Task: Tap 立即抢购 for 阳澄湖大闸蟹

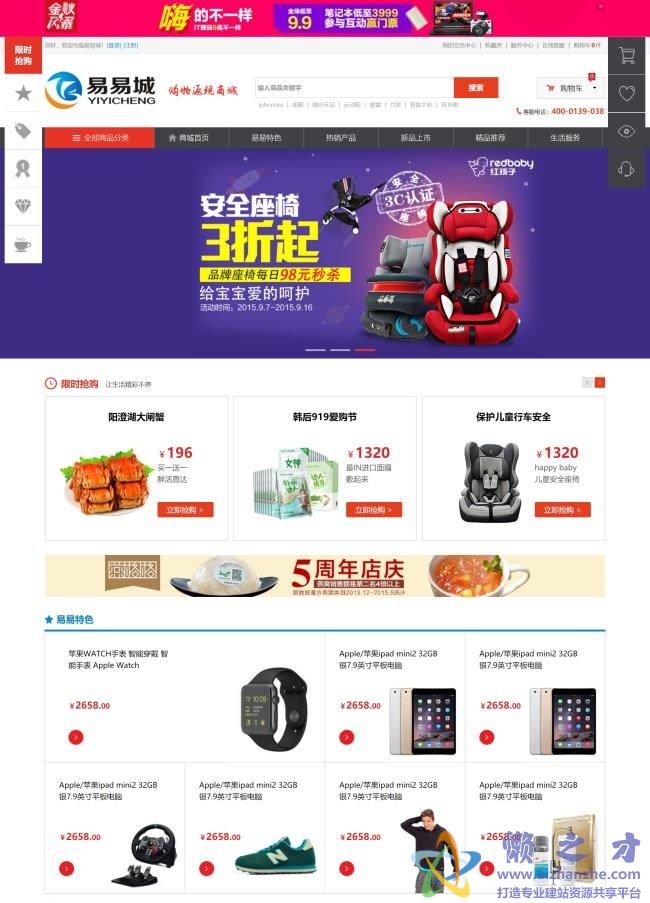Action: (x=185, y=510)
